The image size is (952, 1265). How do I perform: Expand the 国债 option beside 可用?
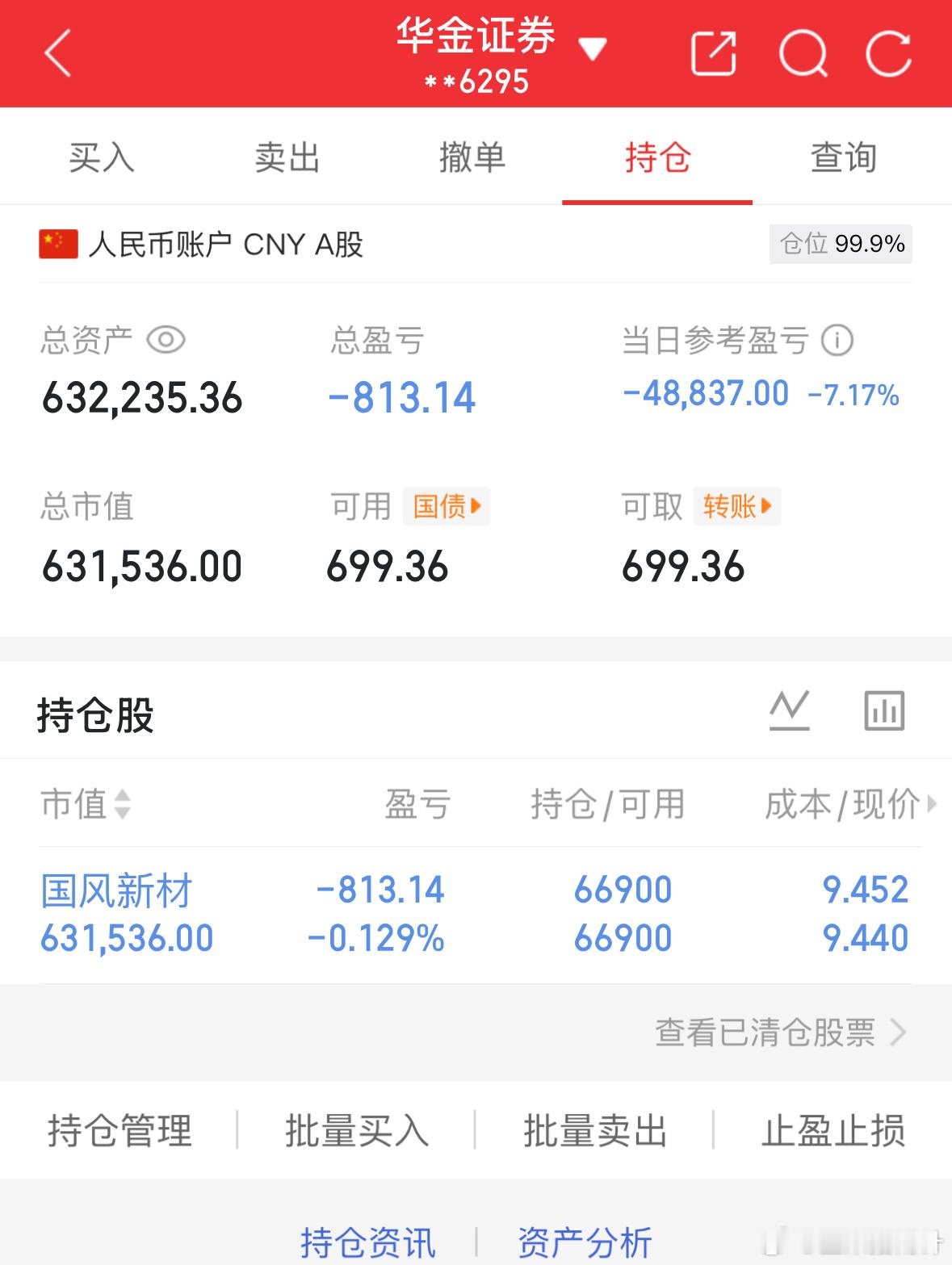click(x=447, y=506)
